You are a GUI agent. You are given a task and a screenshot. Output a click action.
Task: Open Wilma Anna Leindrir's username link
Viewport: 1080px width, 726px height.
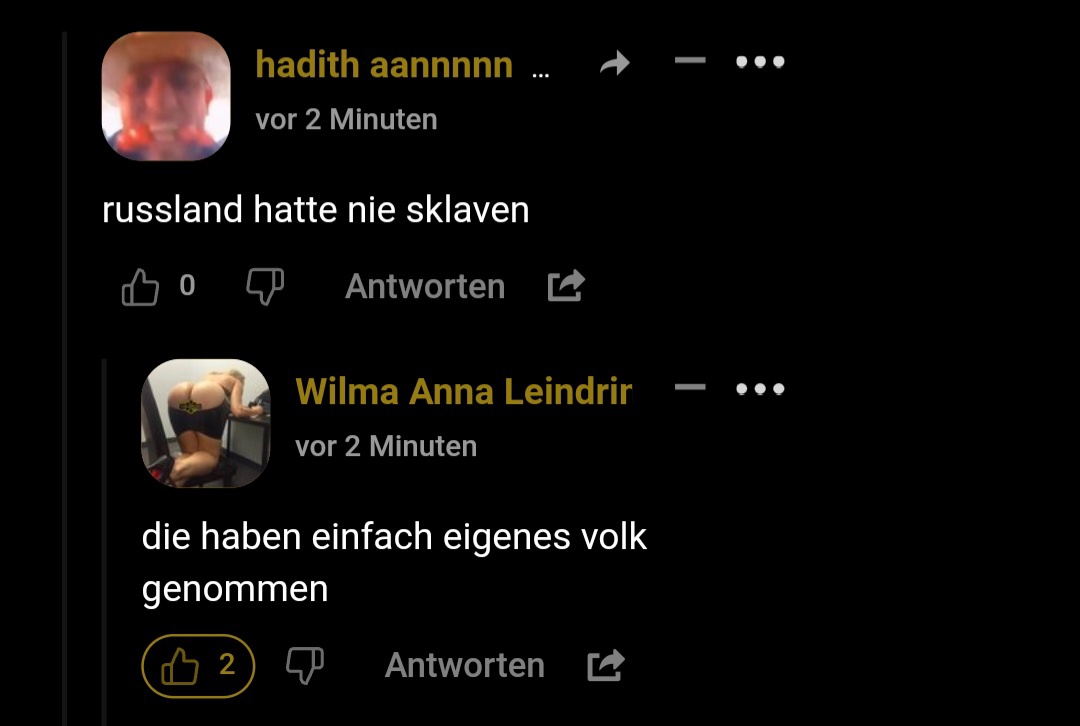pyautogui.click(x=464, y=391)
